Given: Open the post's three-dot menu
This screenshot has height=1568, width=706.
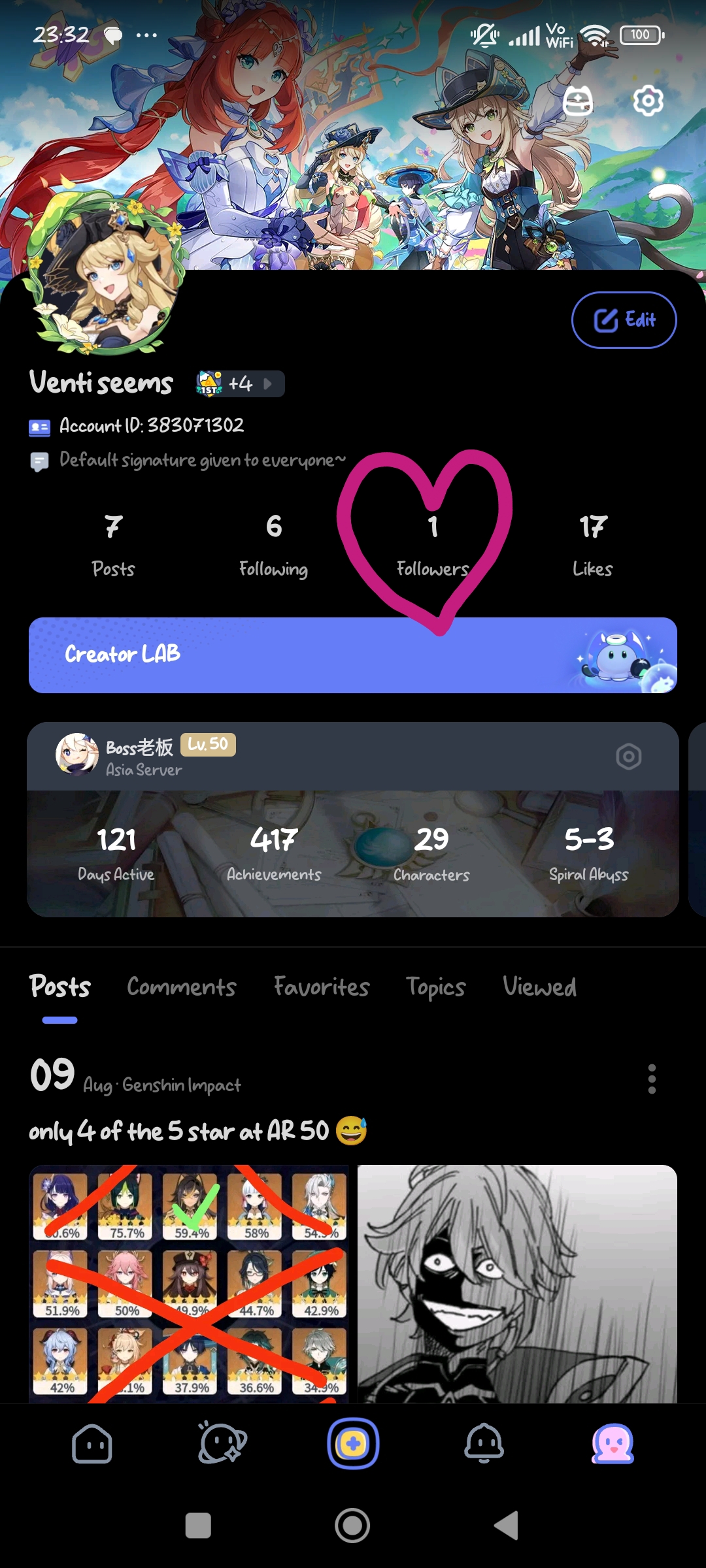Looking at the screenshot, I should pos(651,1079).
